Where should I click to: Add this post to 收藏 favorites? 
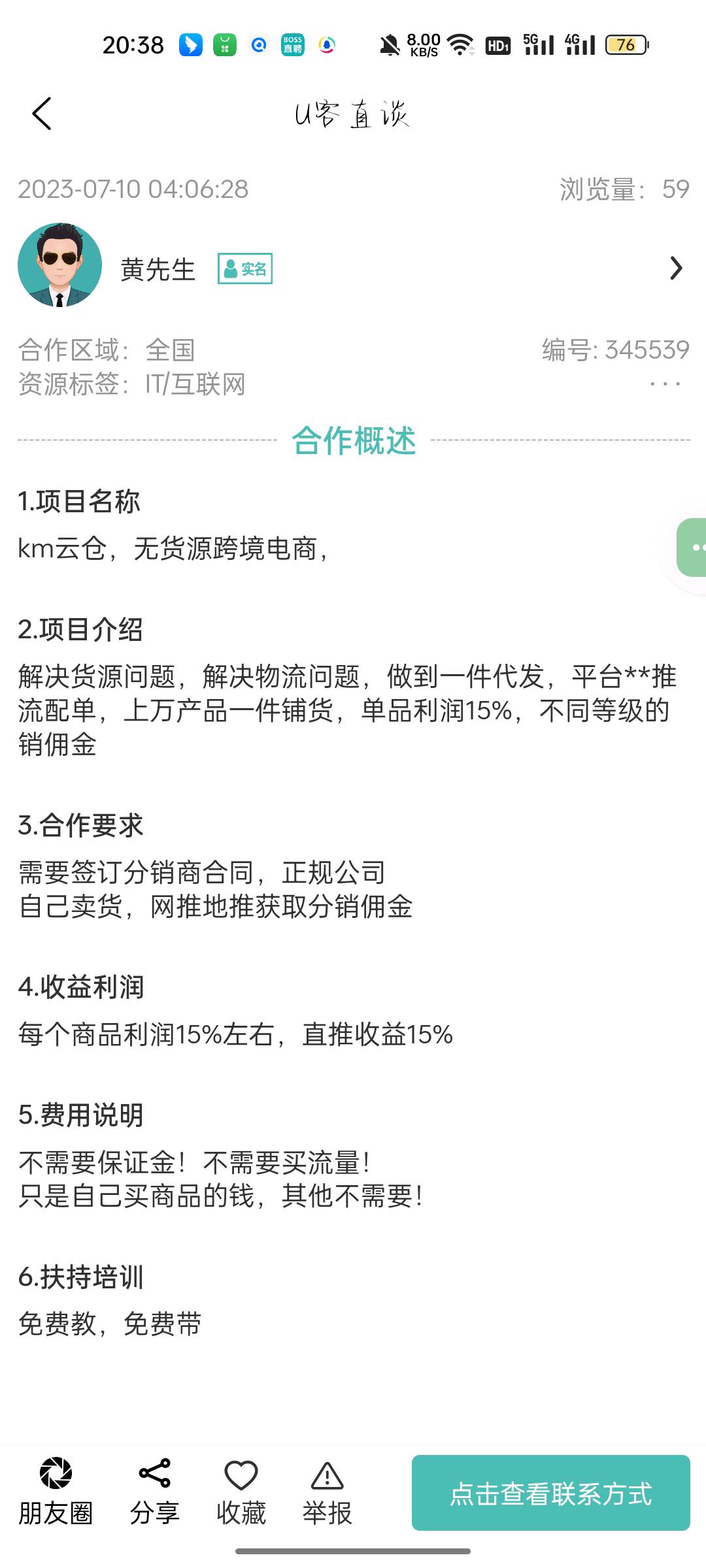pyautogui.click(x=241, y=1492)
